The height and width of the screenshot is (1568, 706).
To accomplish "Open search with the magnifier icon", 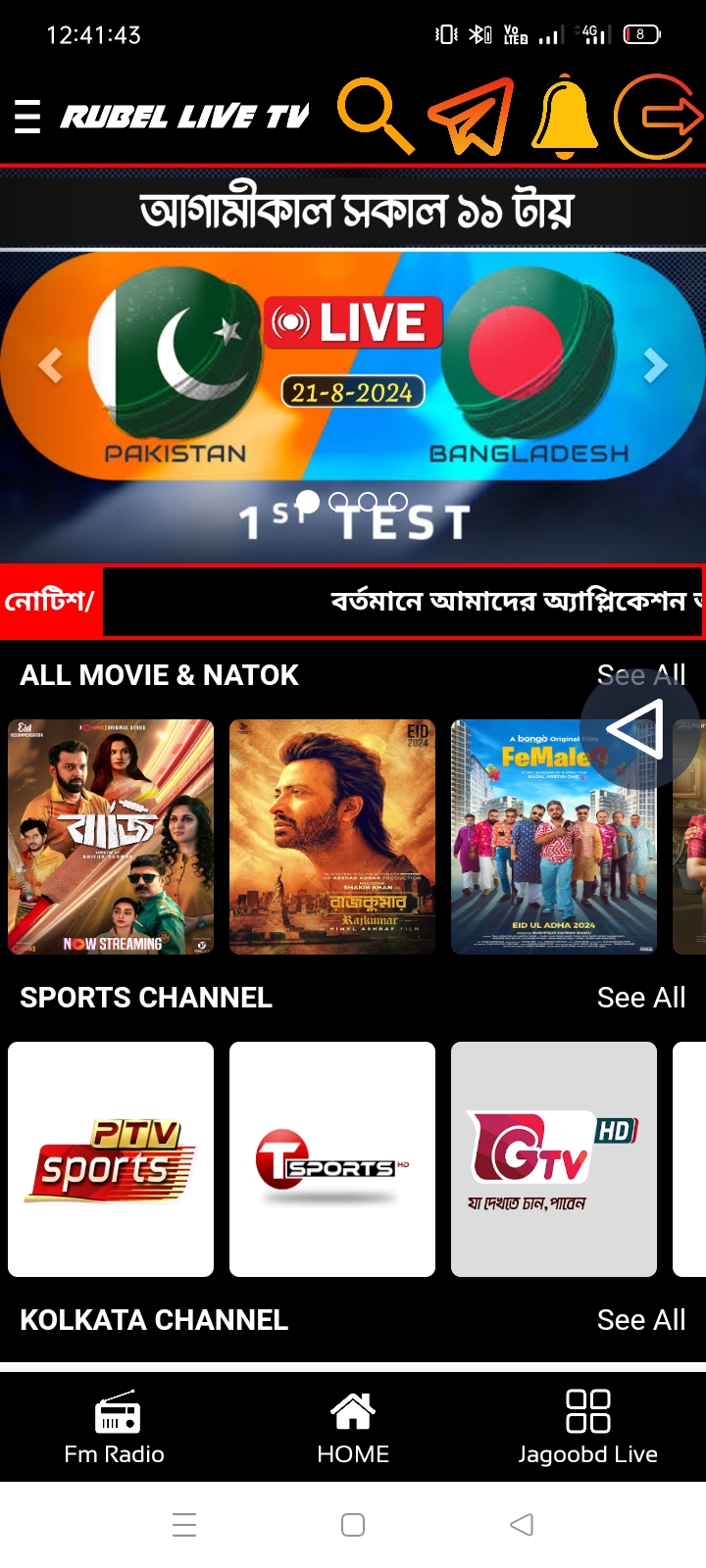I will pos(375,116).
